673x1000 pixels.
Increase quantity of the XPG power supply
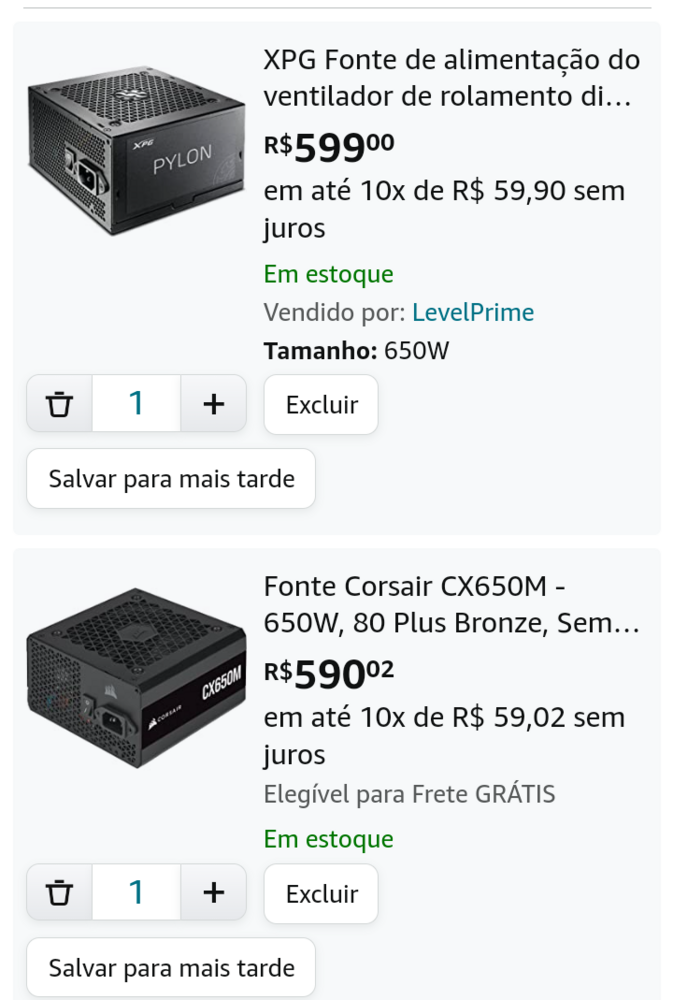(x=213, y=404)
